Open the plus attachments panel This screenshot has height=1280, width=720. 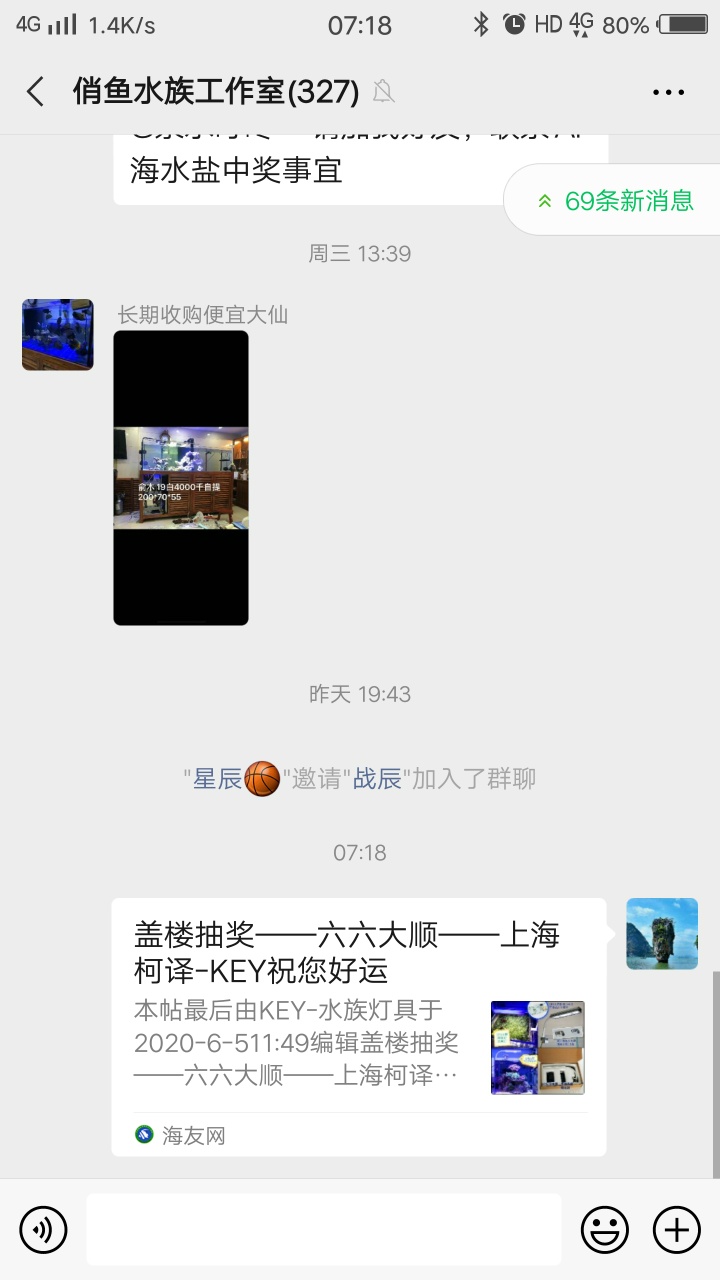pyautogui.click(x=677, y=1229)
